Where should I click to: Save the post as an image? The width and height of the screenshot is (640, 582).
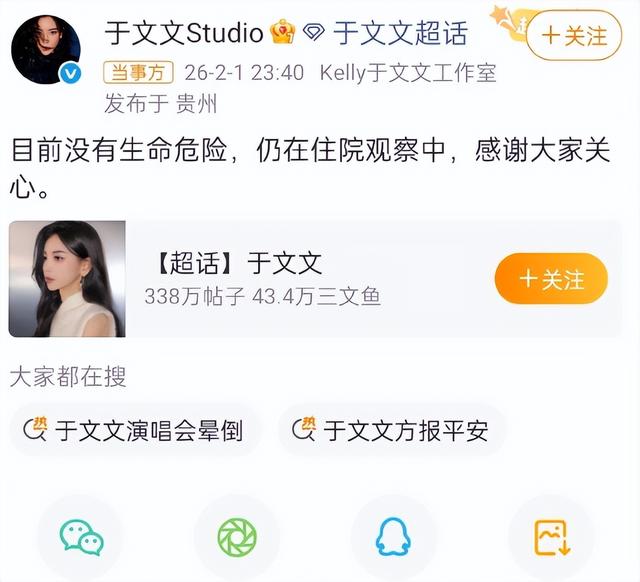point(551,538)
